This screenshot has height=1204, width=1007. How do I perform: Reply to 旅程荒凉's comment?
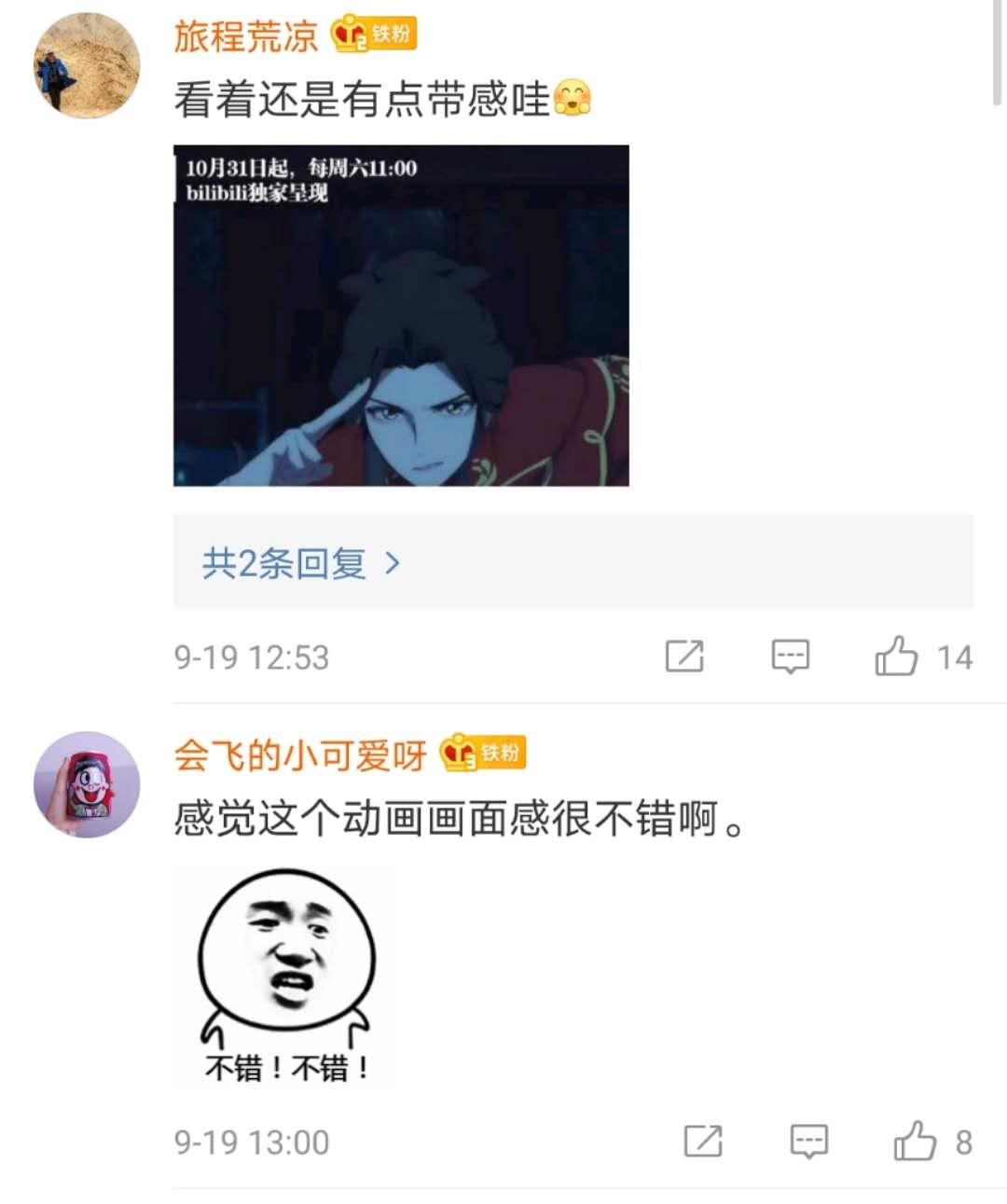(790, 657)
